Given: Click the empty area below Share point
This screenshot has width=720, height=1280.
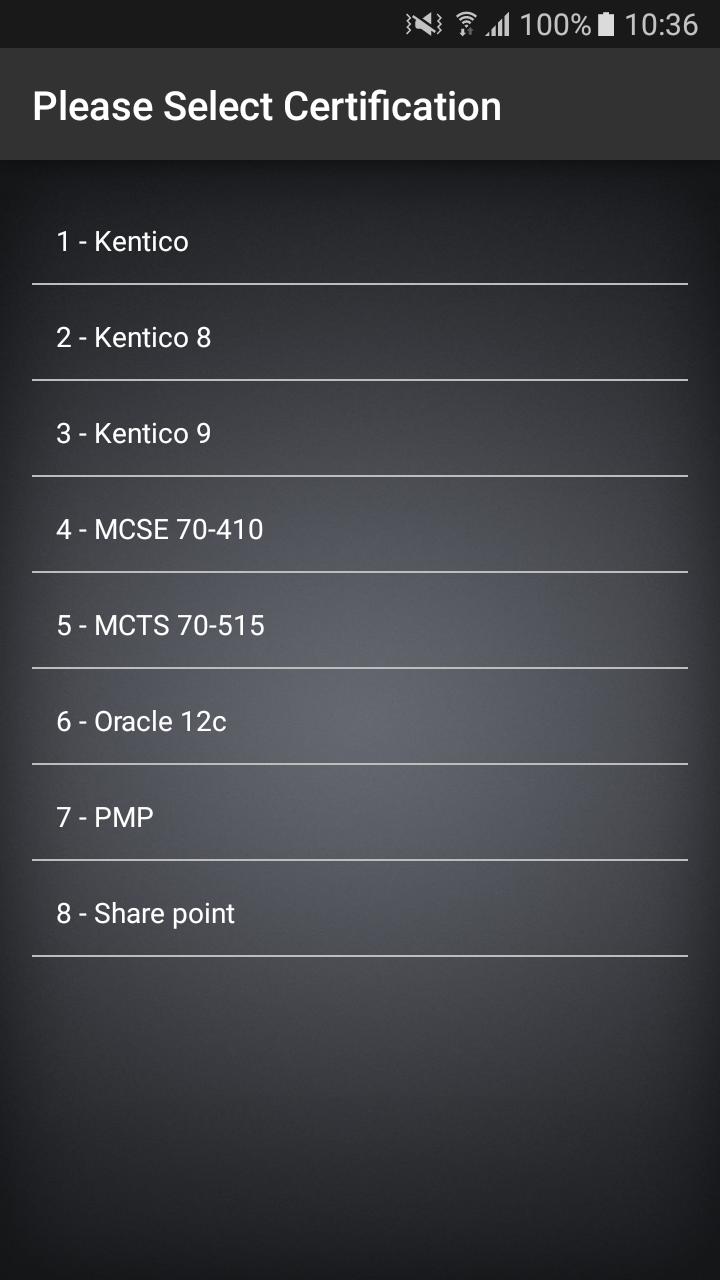Looking at the screenshot, I should pyautogui.click(x=360, y=1100).
